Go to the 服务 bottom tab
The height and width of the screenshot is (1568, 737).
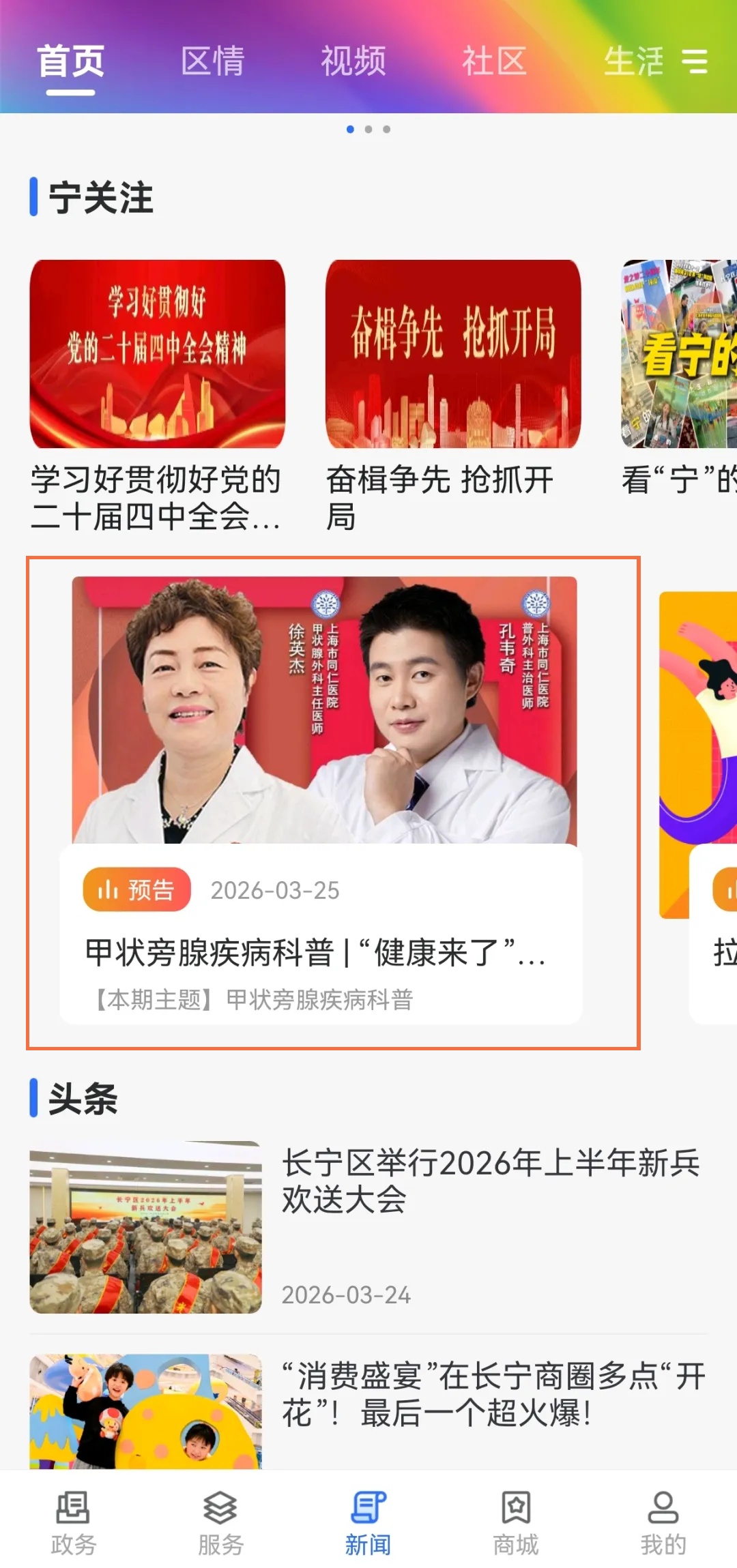[x=220, y=1523]
